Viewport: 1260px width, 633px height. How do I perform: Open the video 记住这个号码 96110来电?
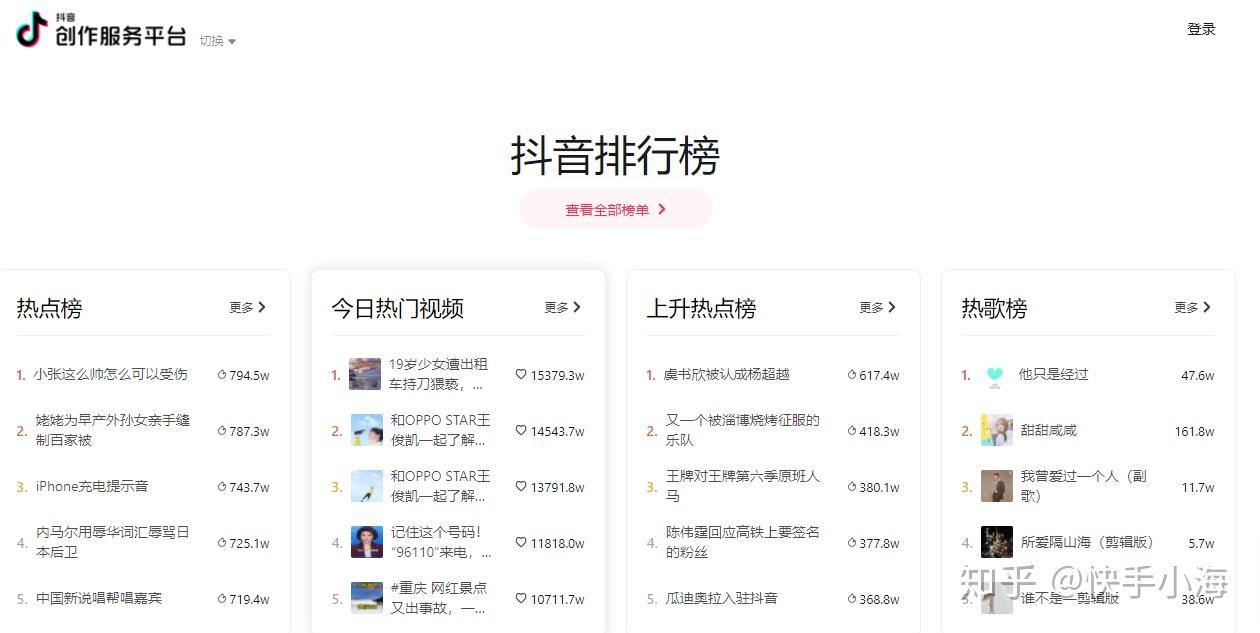[440, 542]
